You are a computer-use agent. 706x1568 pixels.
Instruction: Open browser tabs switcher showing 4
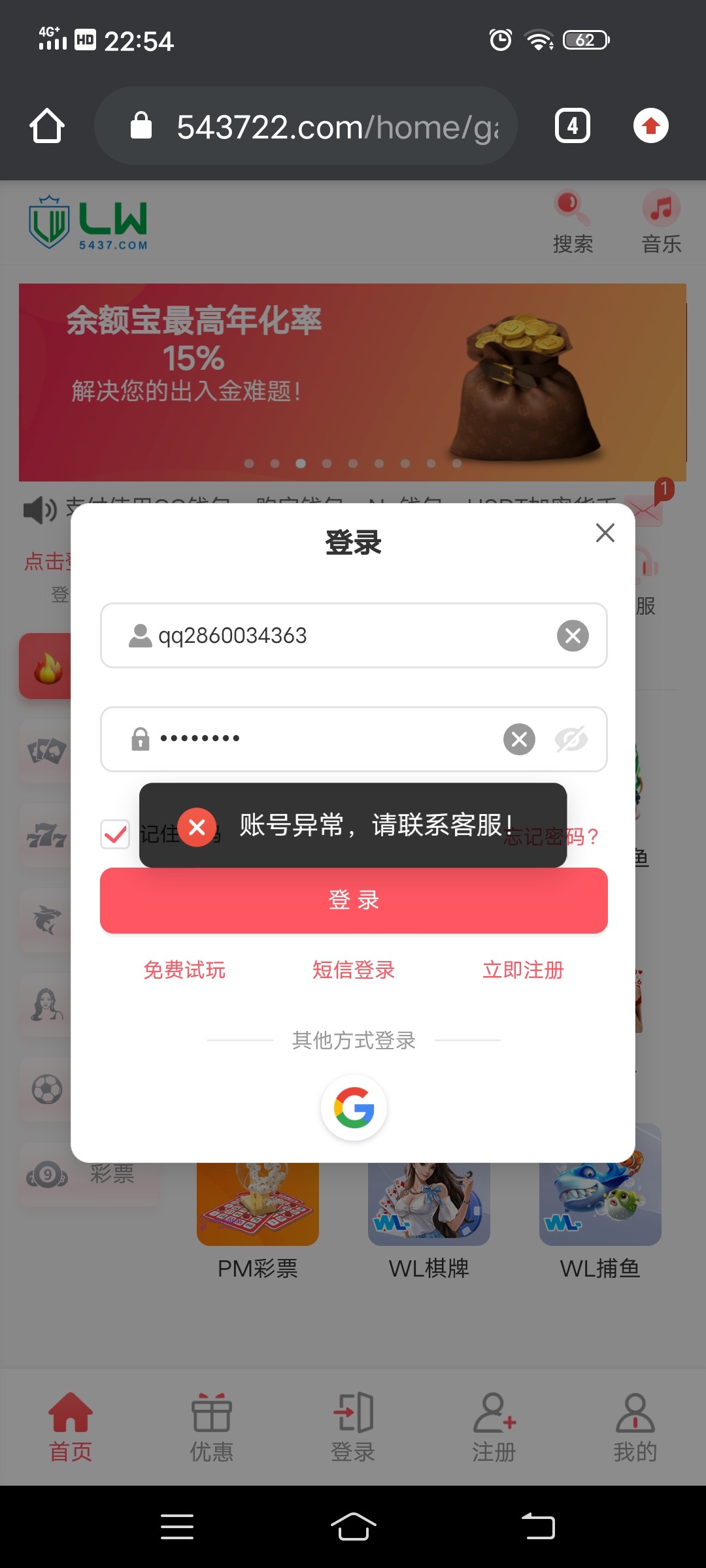pyautogui.click(x=573, y=126)
